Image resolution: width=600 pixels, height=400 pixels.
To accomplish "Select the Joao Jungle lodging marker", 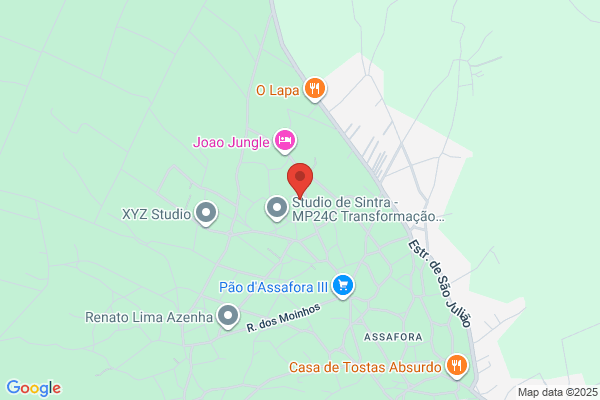I will (x=284, y=141).
